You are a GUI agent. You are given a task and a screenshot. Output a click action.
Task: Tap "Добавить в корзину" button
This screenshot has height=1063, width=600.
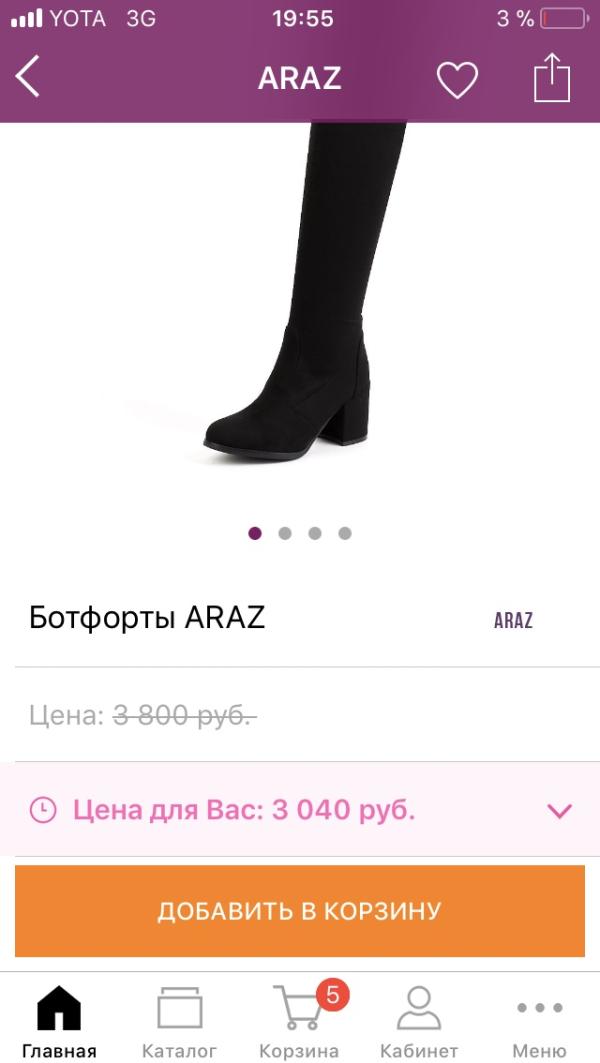click(299, 911)
